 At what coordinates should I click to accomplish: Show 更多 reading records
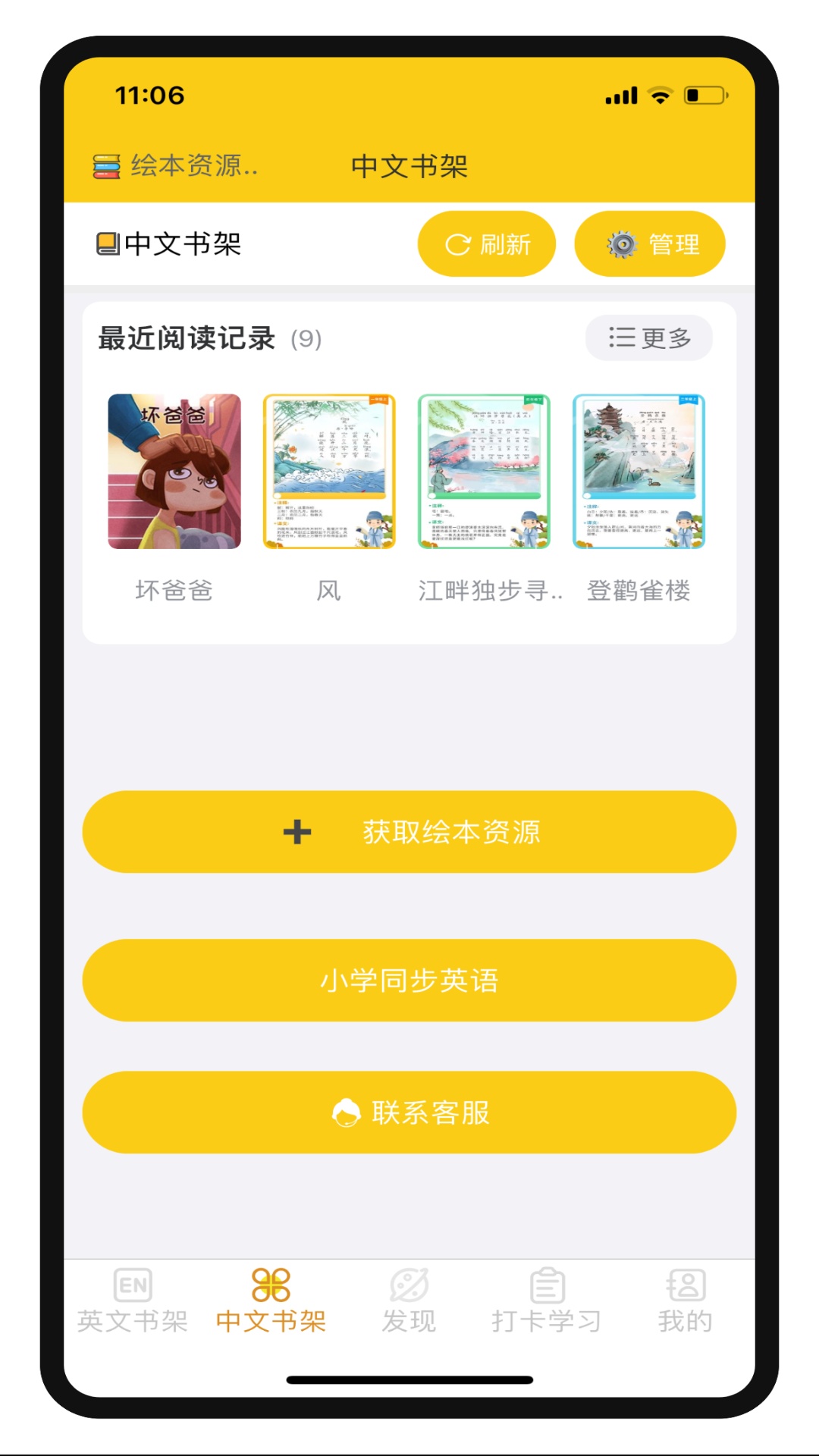649,338
